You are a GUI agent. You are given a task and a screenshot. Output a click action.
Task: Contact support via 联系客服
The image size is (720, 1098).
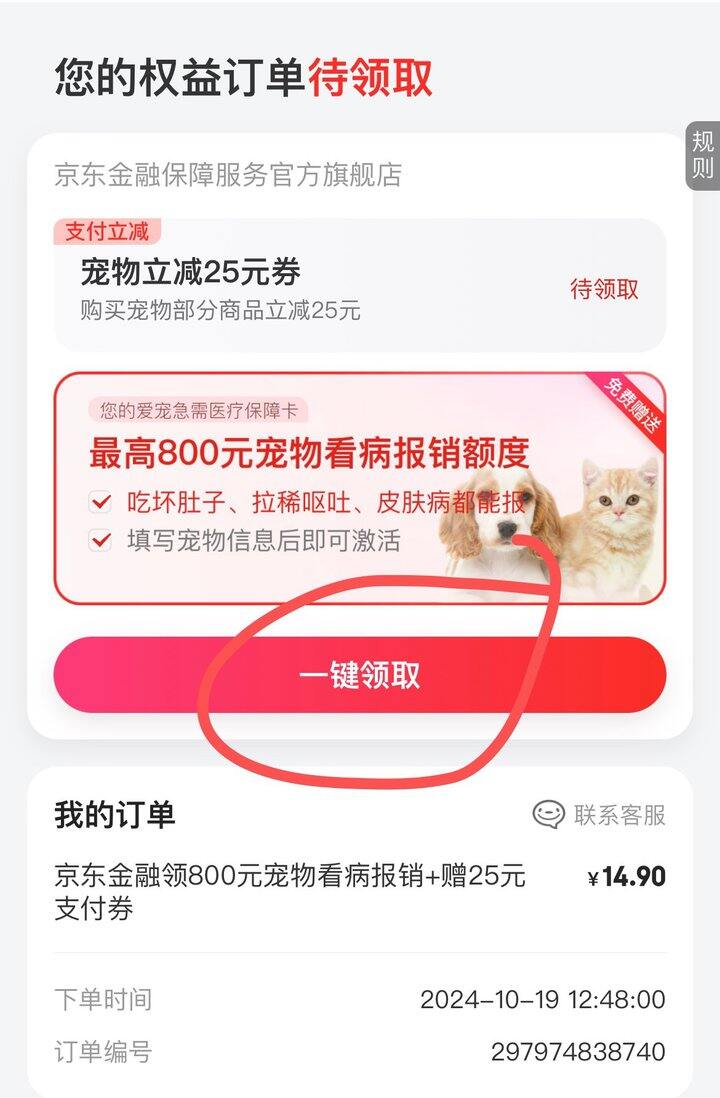600,815
